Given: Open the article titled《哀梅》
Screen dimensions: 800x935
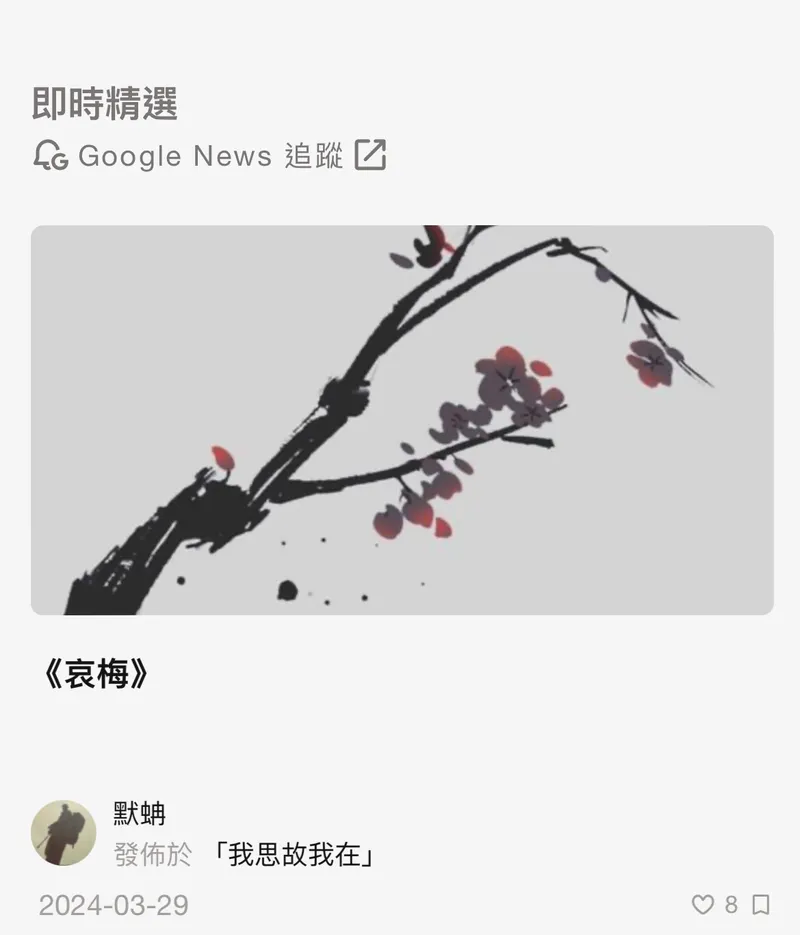Looking at the screenshot, I should (95, 675).
